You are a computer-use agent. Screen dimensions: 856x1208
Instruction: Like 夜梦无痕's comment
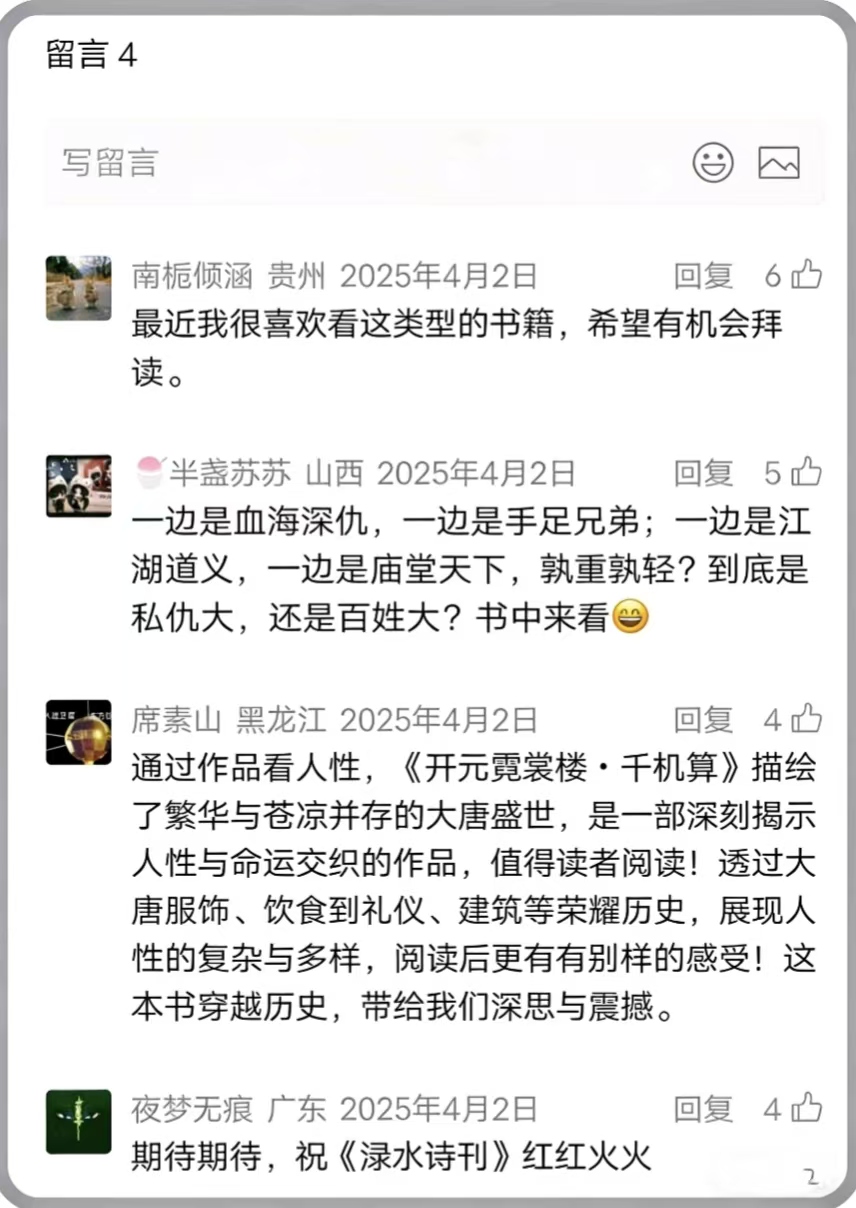point(806,1107)
